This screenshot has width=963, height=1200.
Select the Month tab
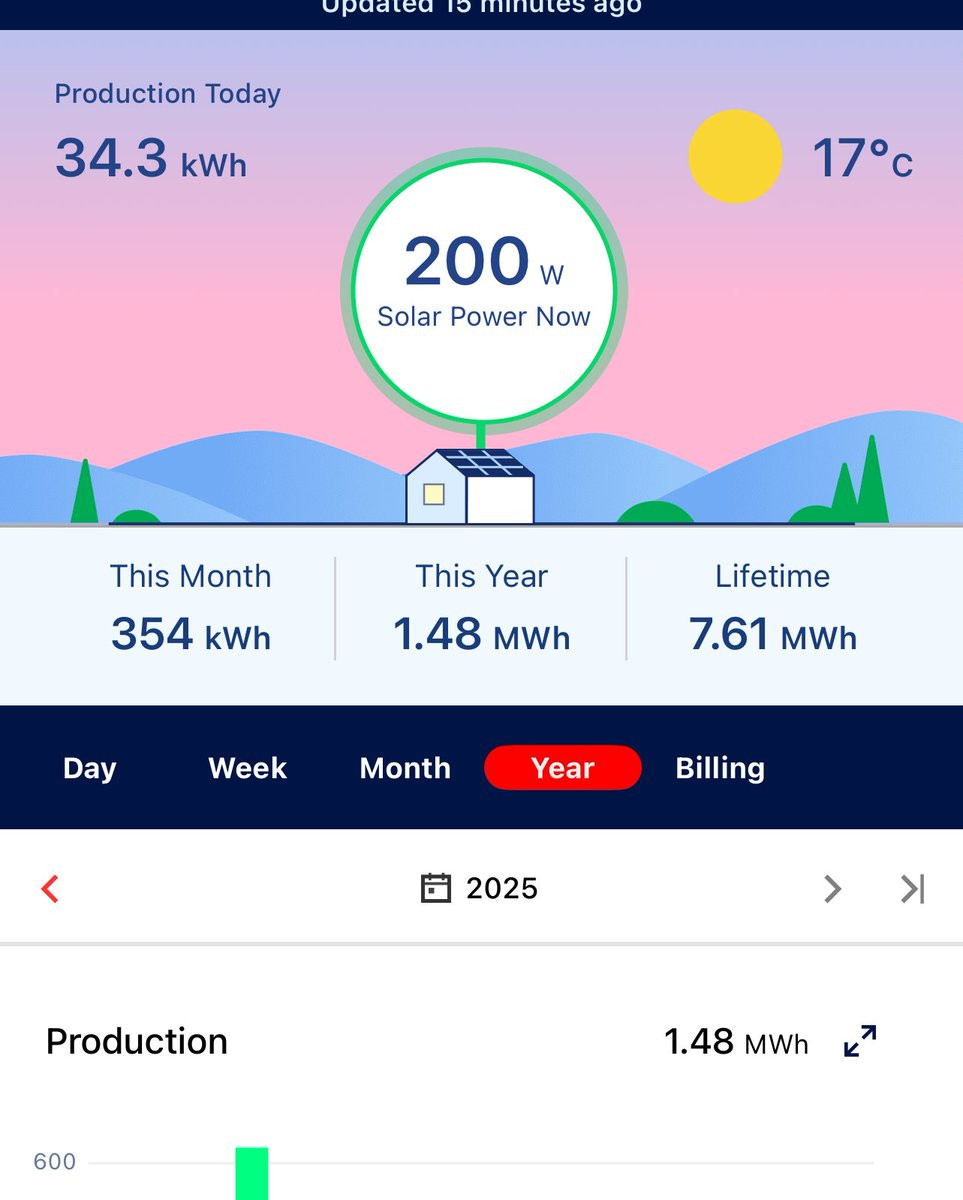coord(405,768)
